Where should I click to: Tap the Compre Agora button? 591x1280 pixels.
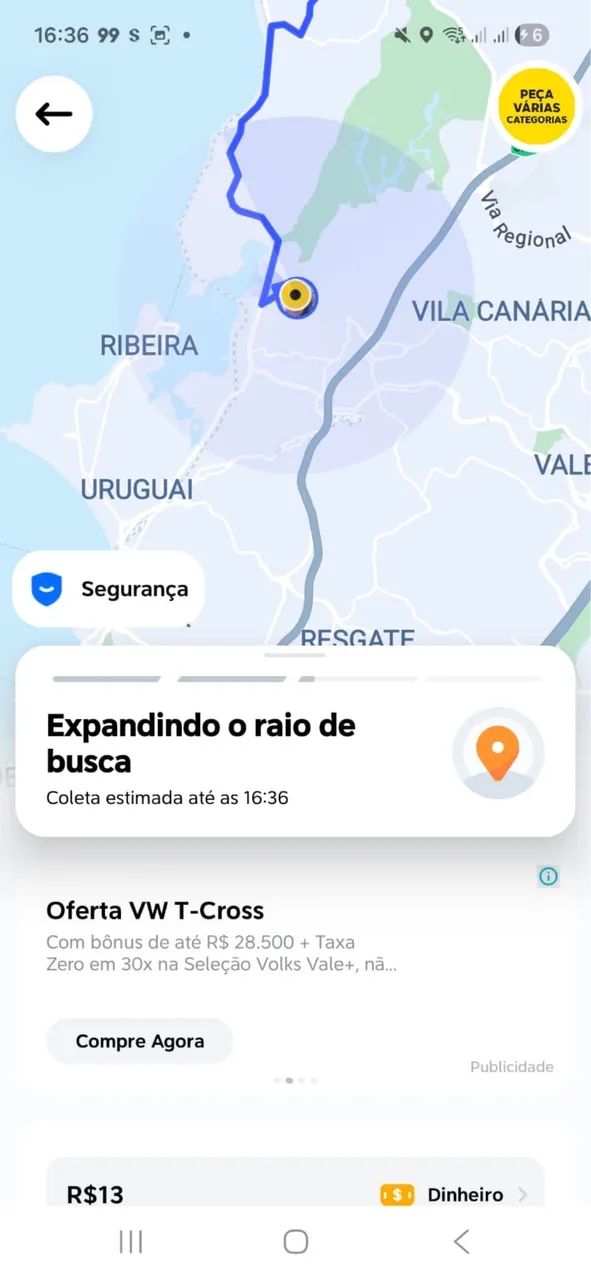(x=140, y=1041)
